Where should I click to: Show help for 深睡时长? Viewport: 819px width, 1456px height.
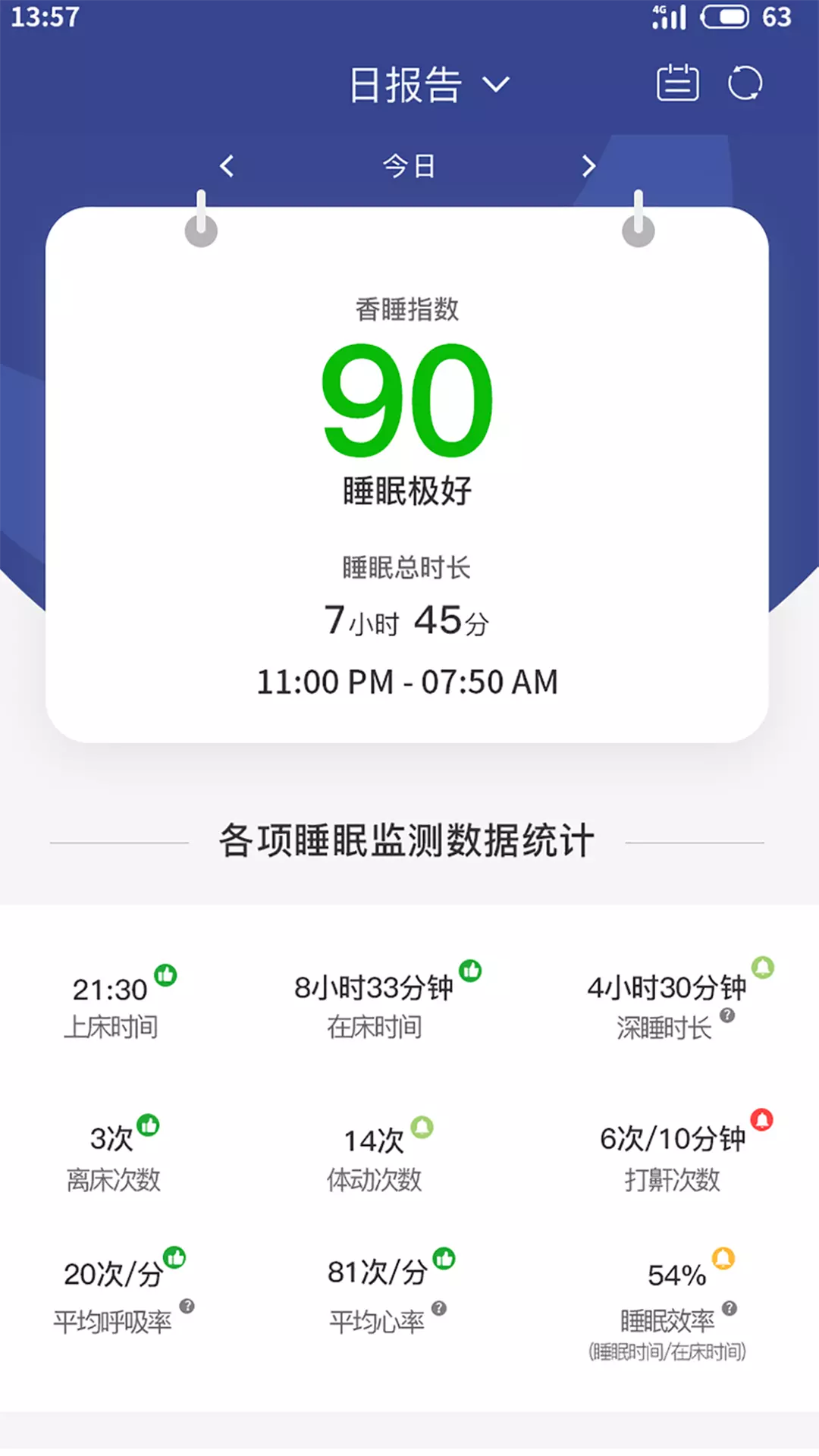tap(727, 1015)
